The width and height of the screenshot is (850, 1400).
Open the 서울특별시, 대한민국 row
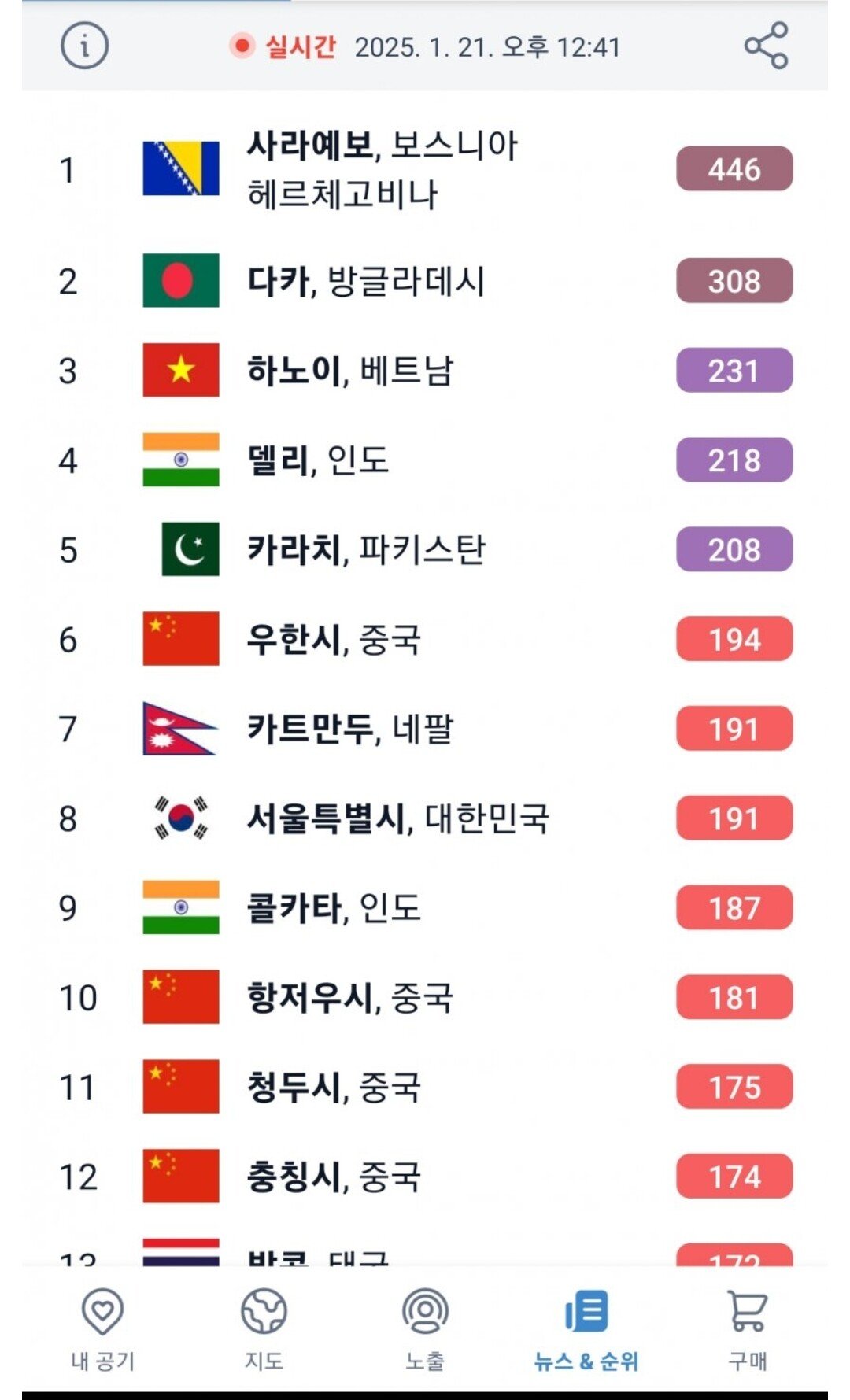pos(397,818)
